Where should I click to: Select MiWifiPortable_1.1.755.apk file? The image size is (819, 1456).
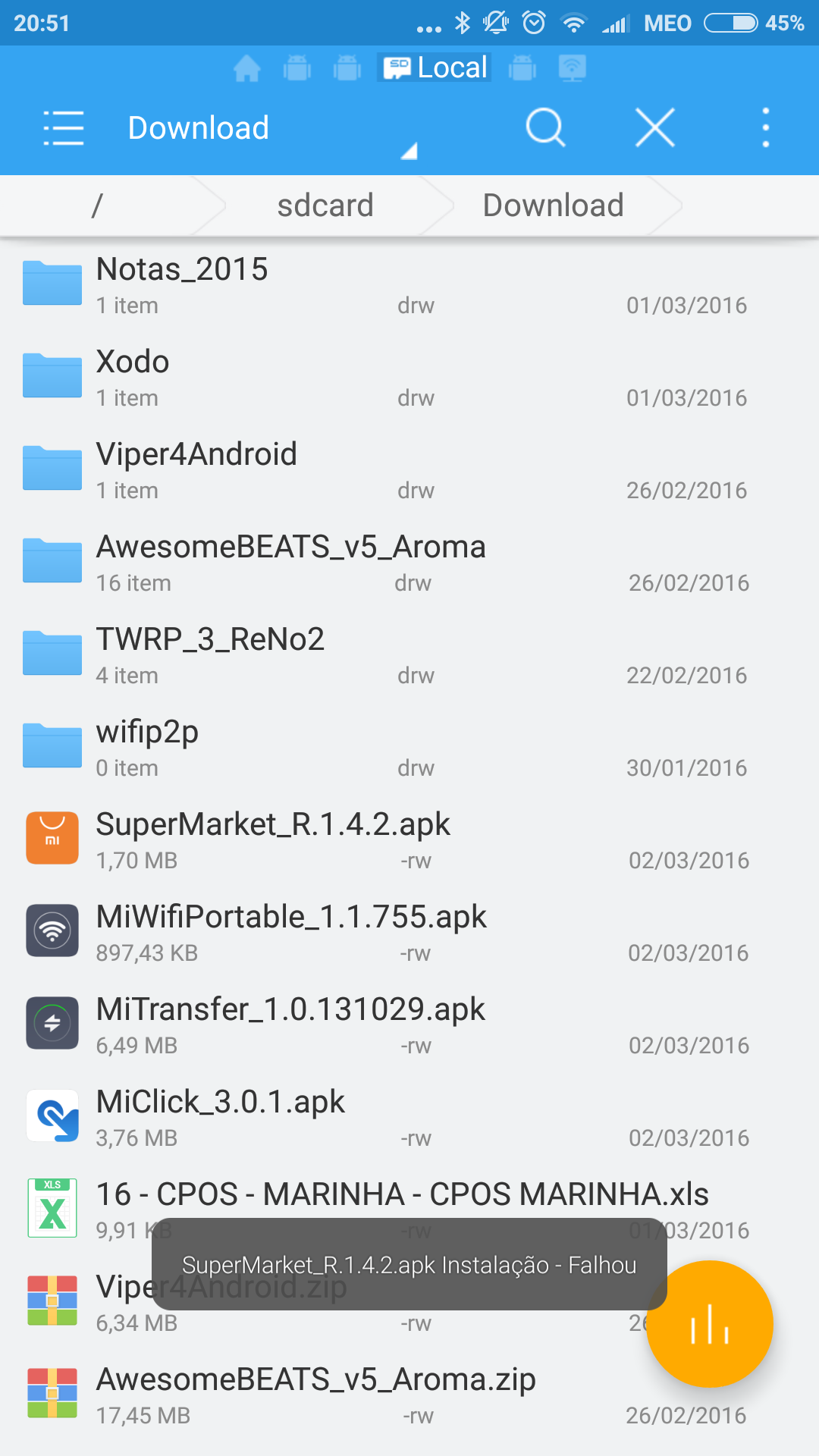pos(409,934)
